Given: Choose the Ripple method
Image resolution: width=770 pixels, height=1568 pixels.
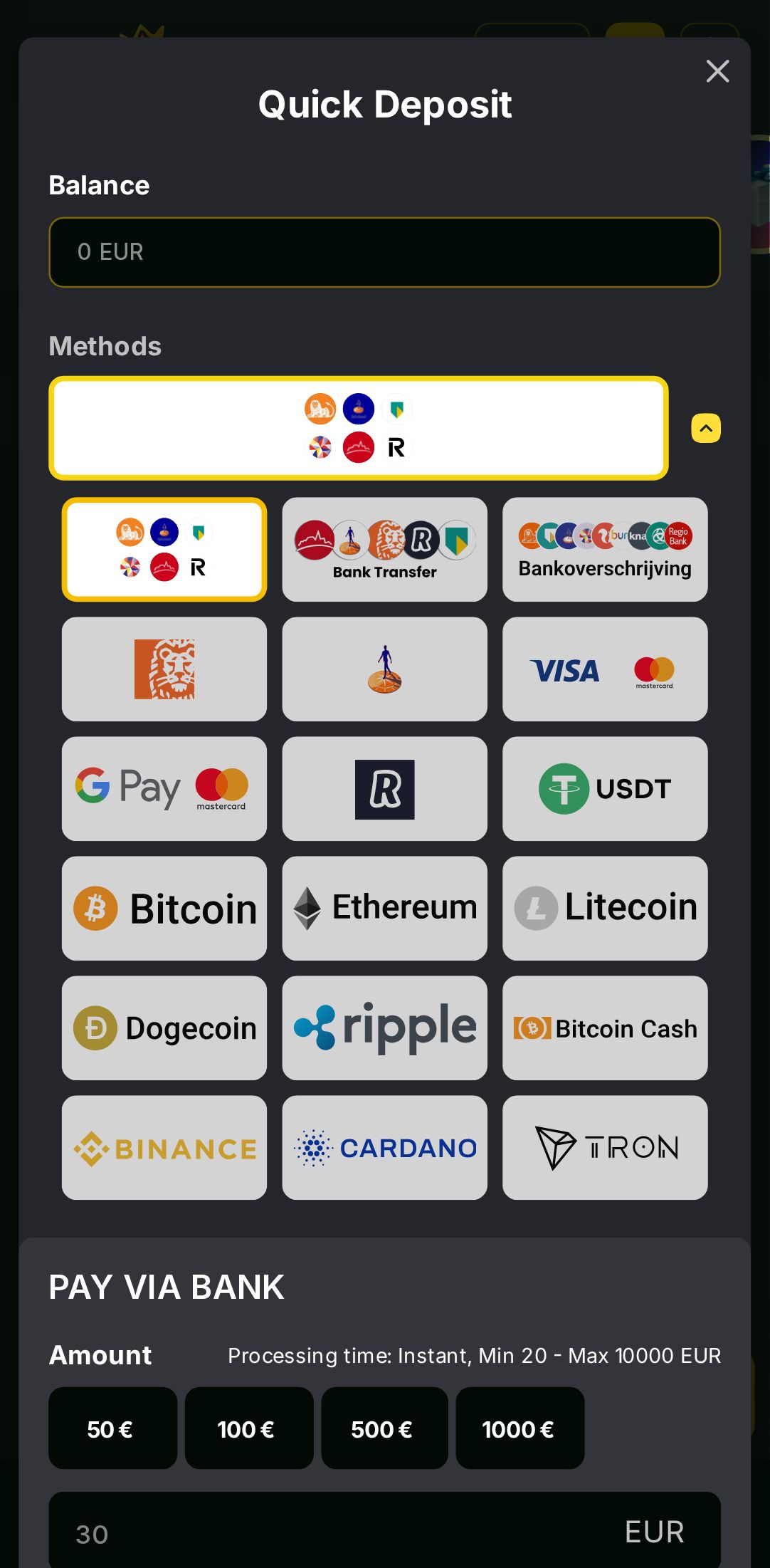Looking at the screenshot, I should [x=384, y=1028].
